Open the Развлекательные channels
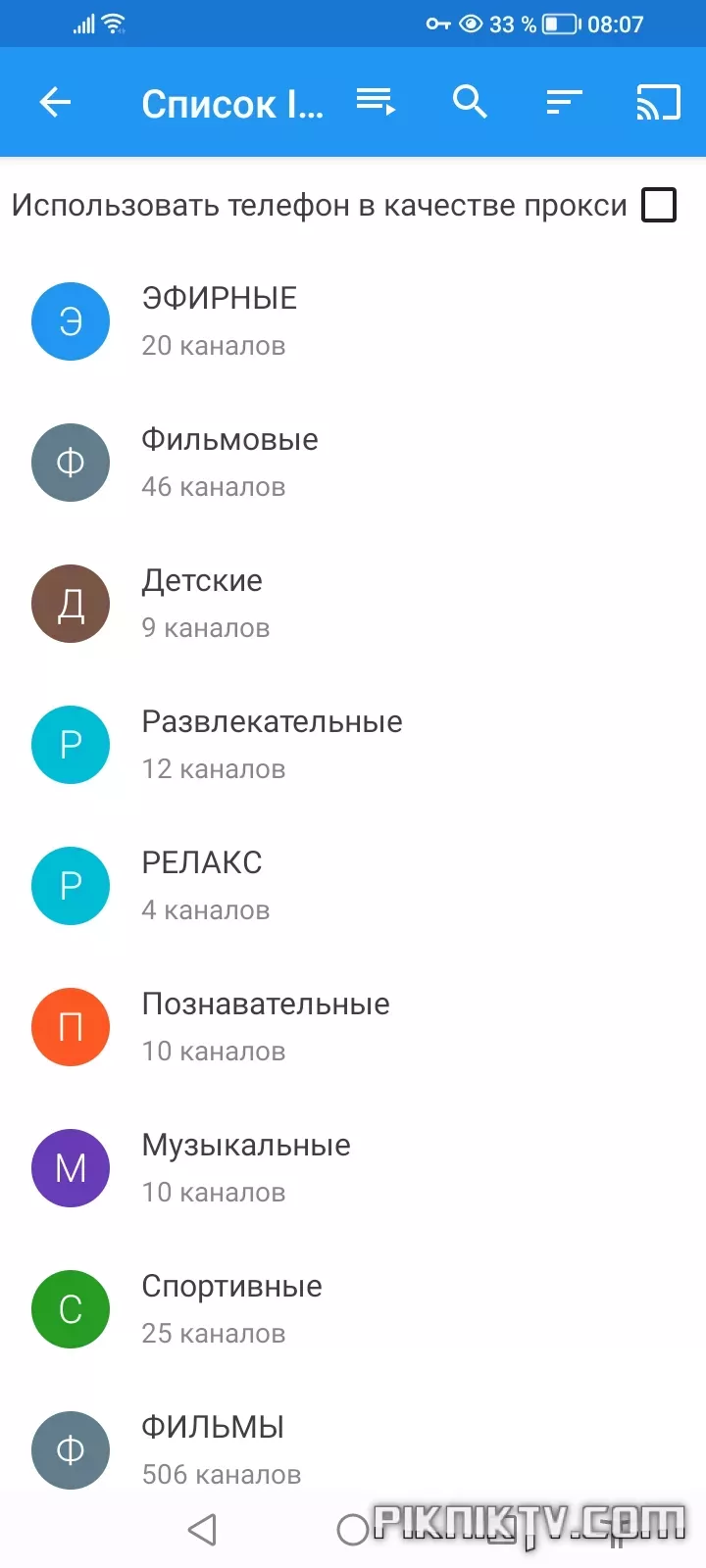The width and height of the screenshot is (706, 1568). click(353, 745)
